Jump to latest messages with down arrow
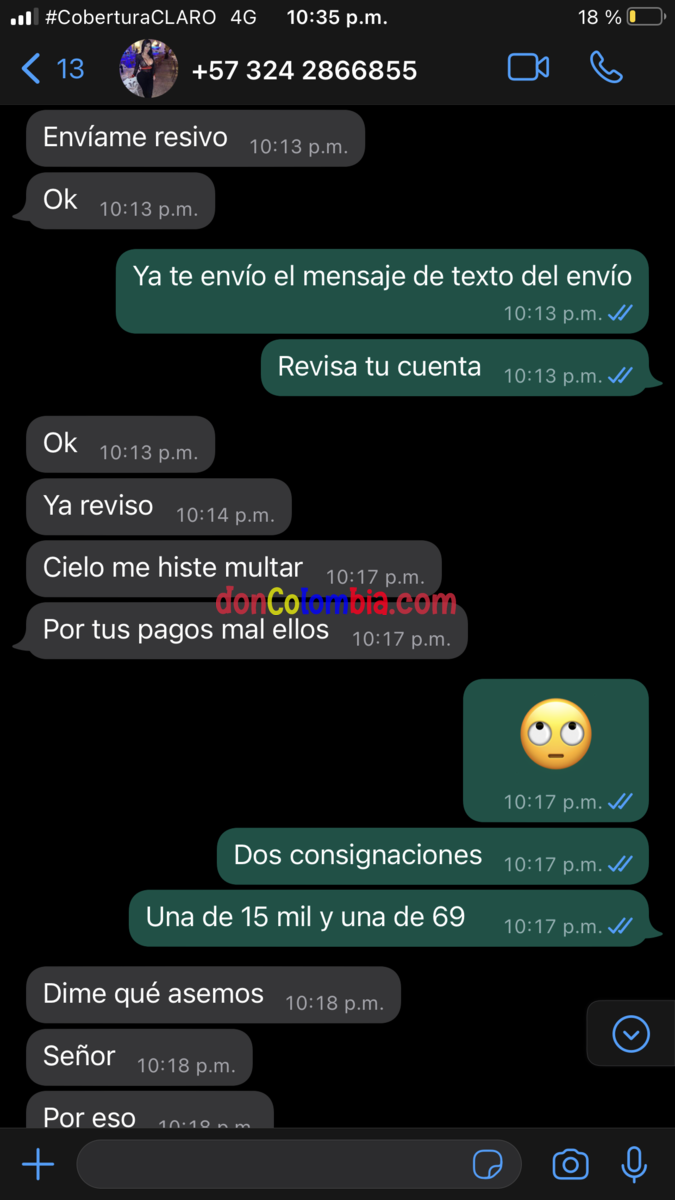The height and width of the screenshot is (1200, 675). pos(631,1034)
